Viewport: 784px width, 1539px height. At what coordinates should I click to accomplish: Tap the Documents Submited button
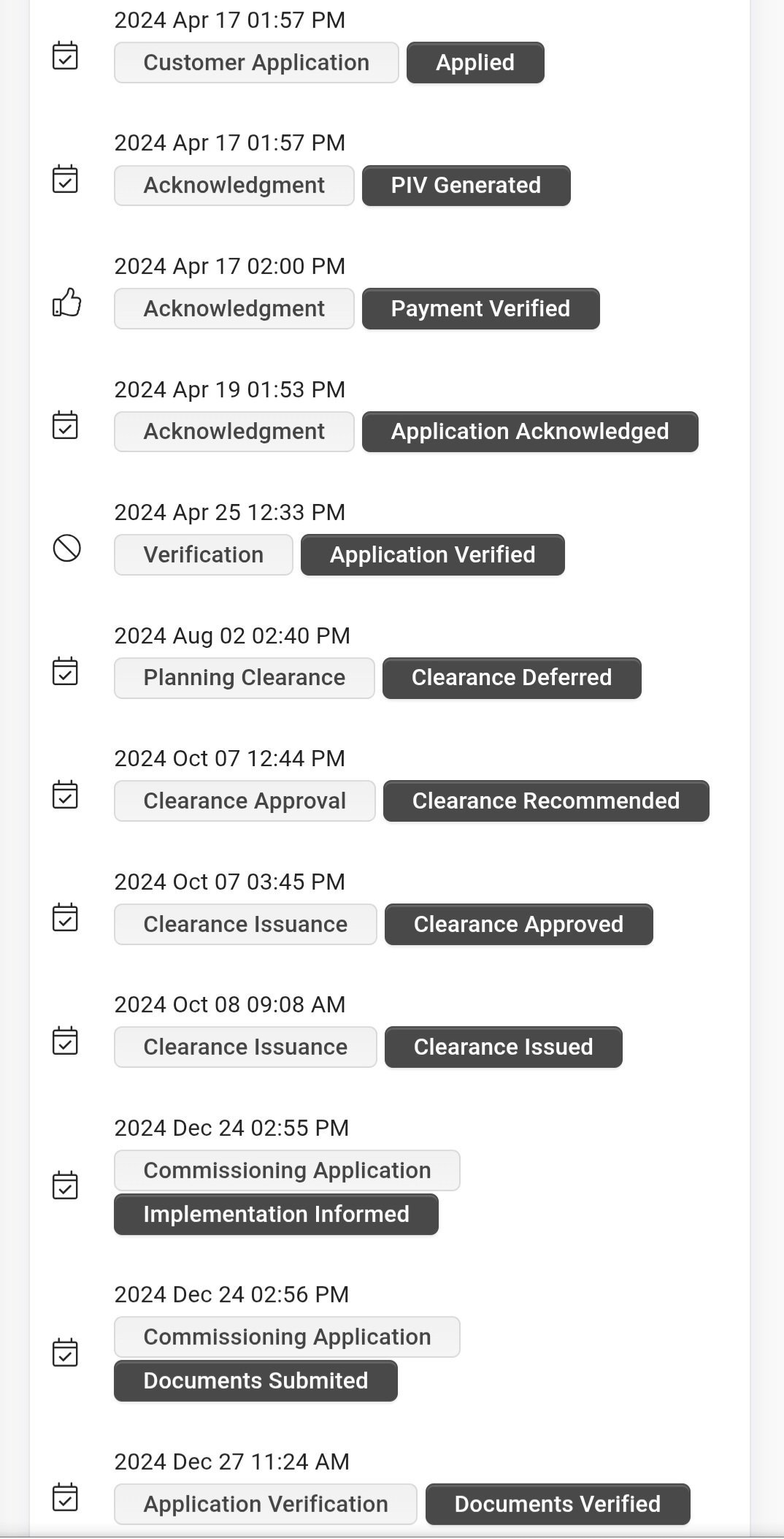coord(256,1381)
